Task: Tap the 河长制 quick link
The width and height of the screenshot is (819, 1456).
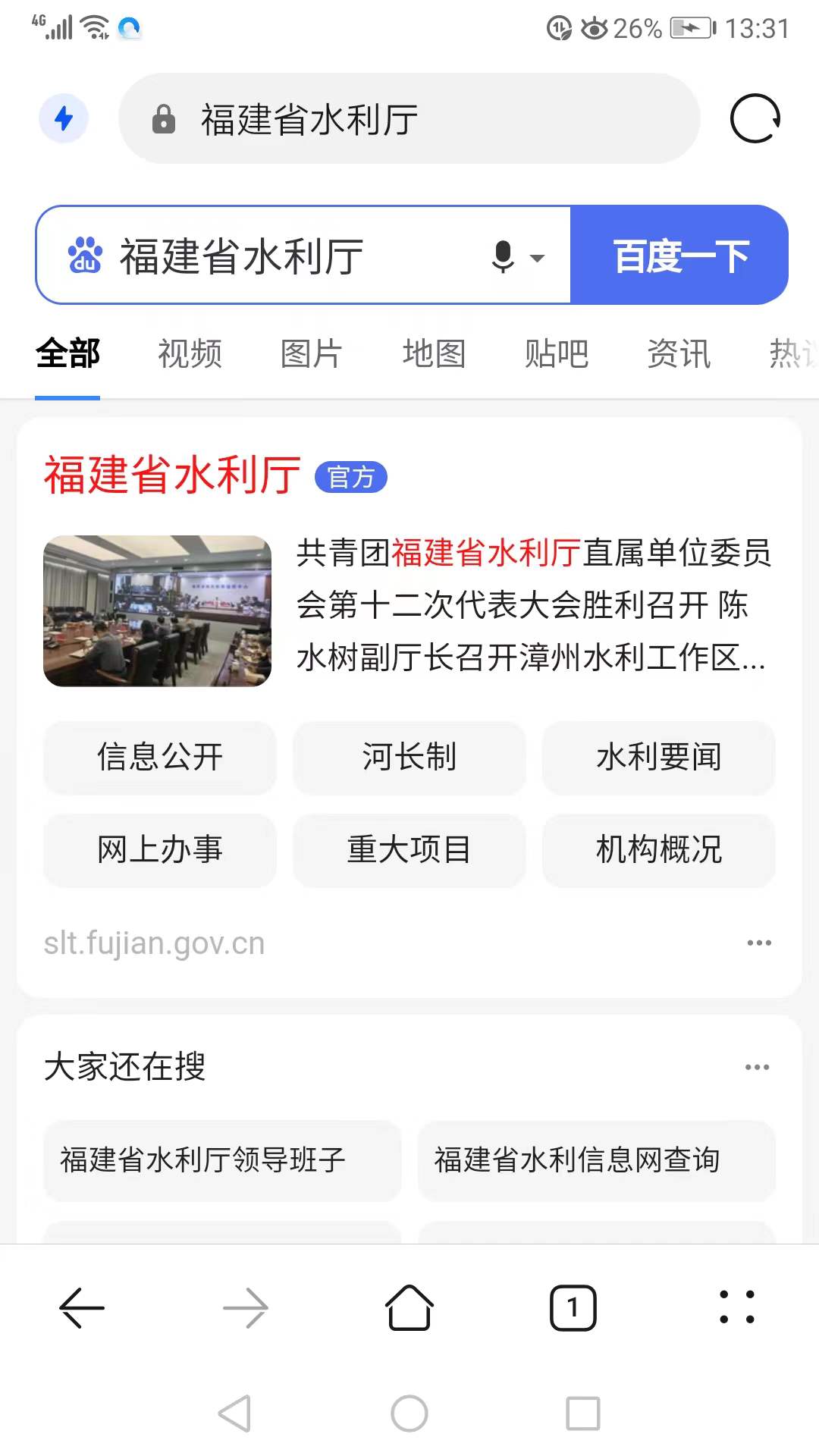Action: click(x=409, y=758)
